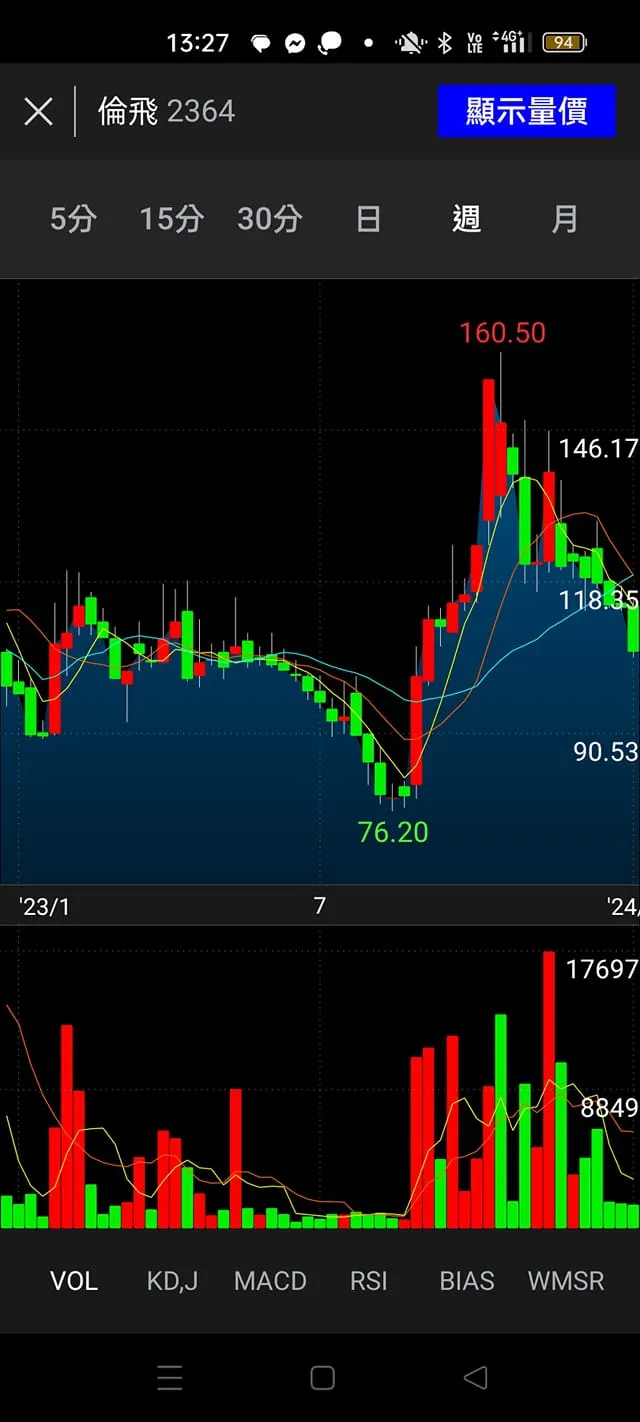Select the VOL indicator tab
Viewport: 640px width, 1422px height.
click(74, 1281)
